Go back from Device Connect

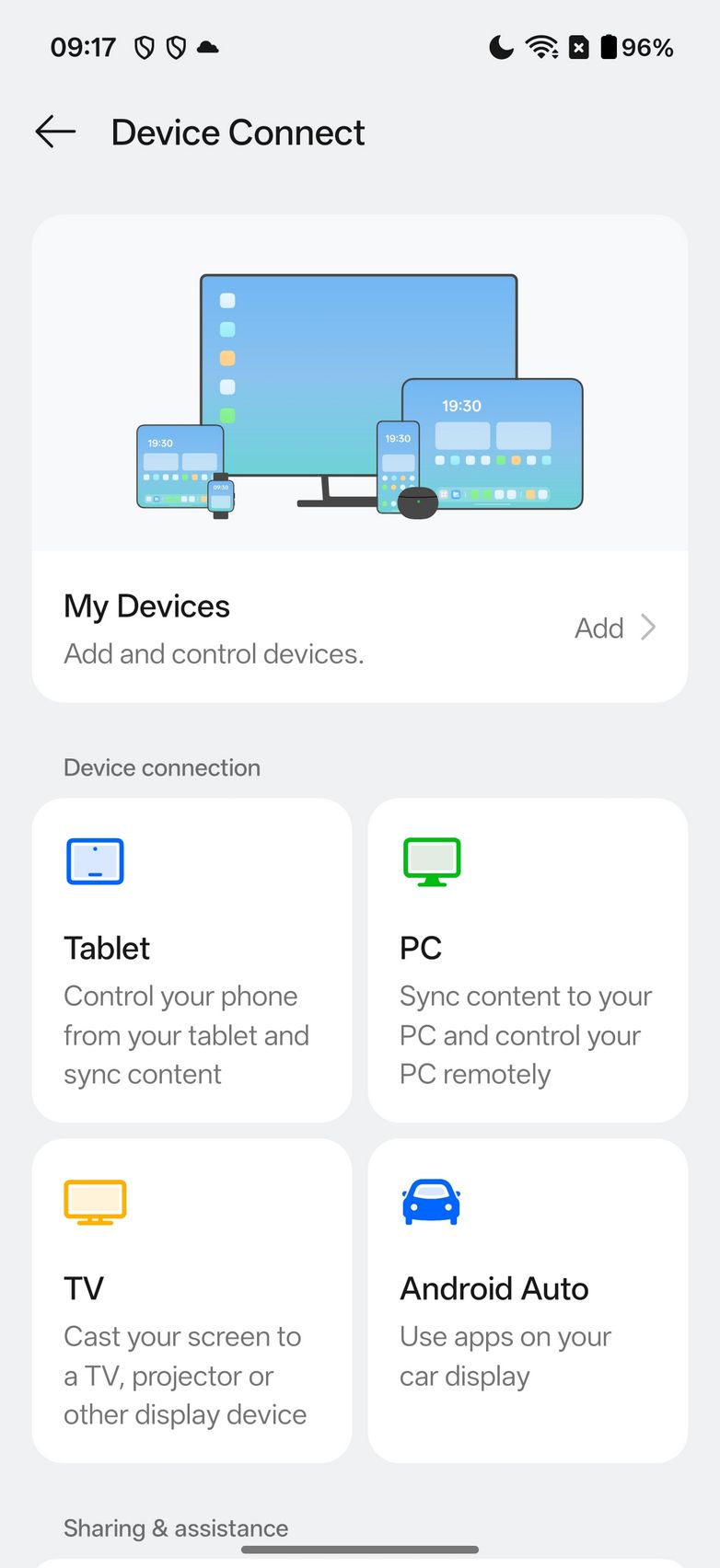tap(55, 133)
